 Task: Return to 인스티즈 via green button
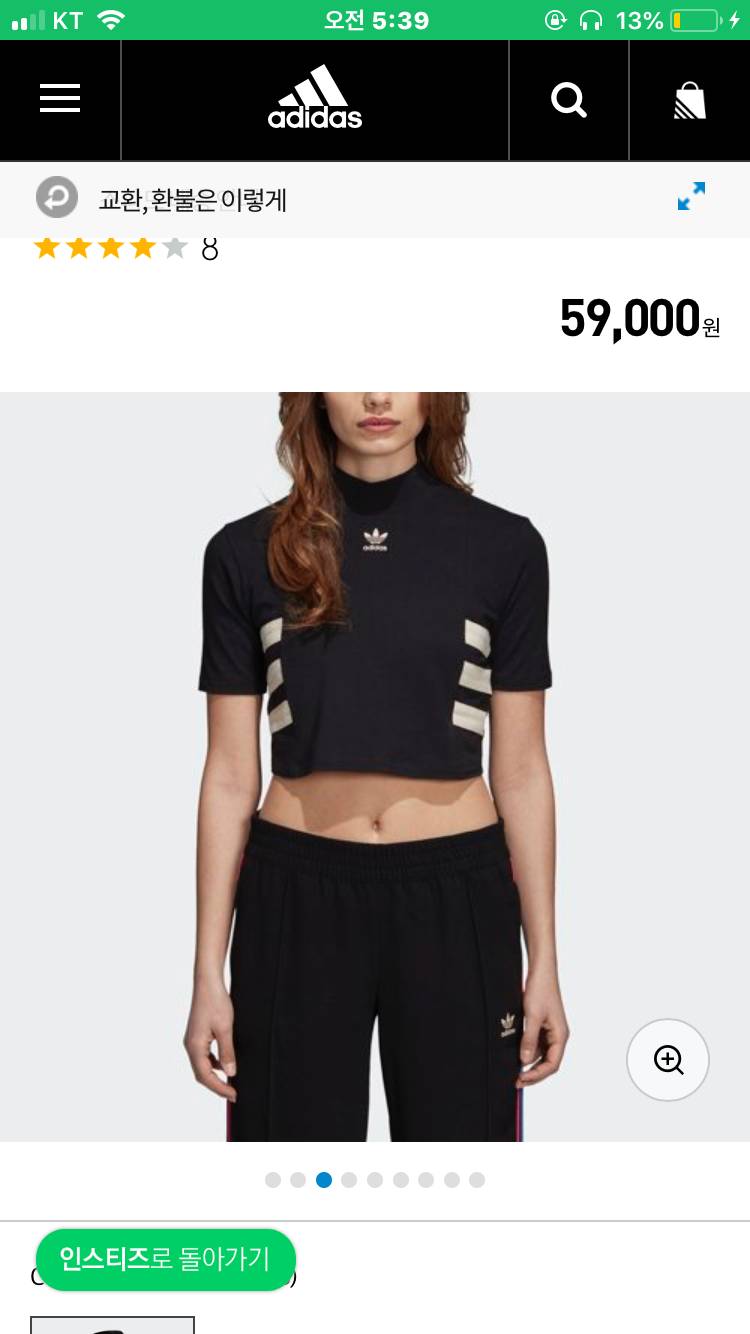[166, 1259]
